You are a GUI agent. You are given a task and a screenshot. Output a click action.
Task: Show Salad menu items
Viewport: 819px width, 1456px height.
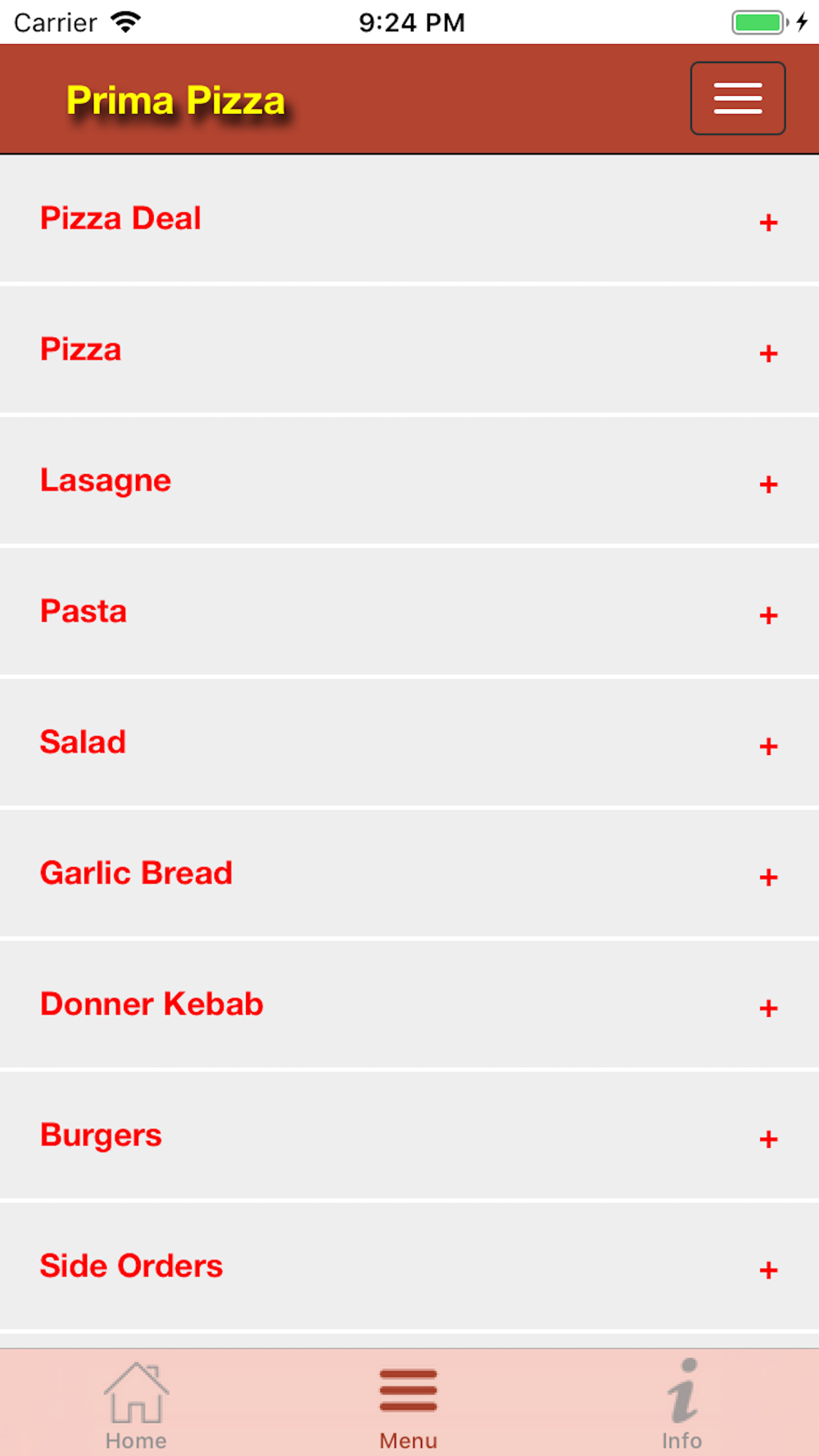tap(409, 743)
